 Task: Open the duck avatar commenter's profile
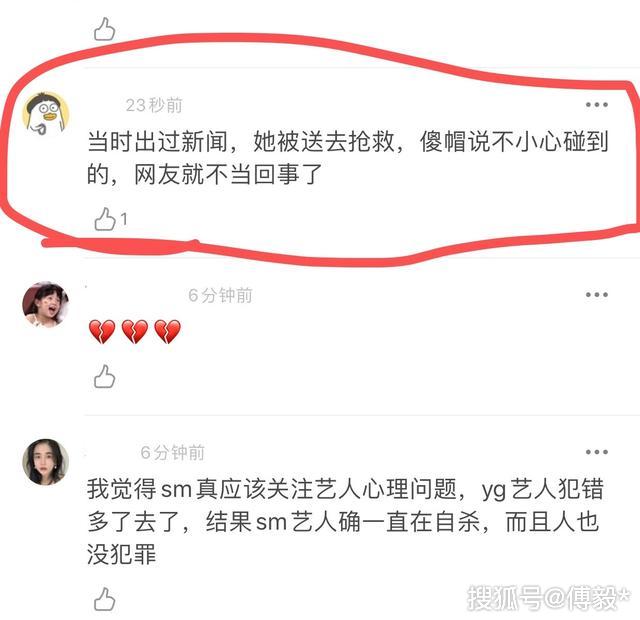point(45,115)
